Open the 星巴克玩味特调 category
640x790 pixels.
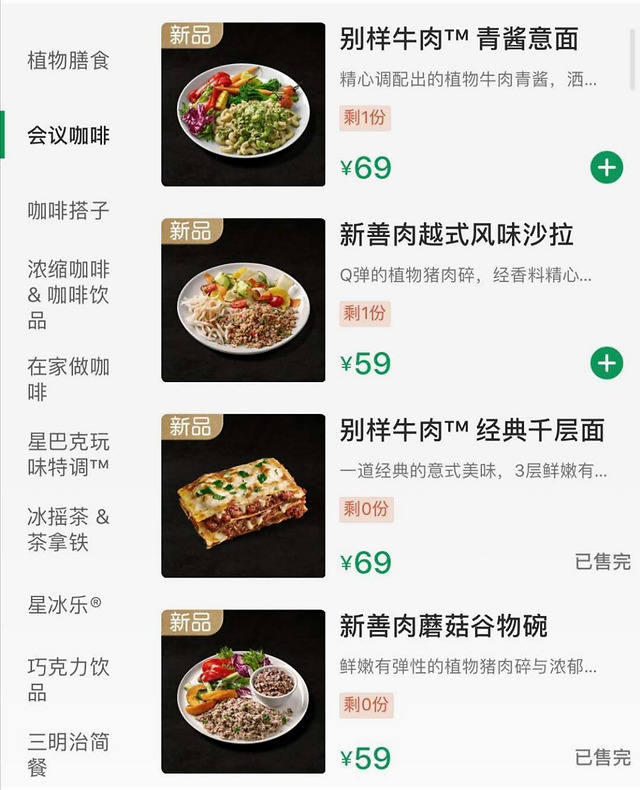[68, 454]
